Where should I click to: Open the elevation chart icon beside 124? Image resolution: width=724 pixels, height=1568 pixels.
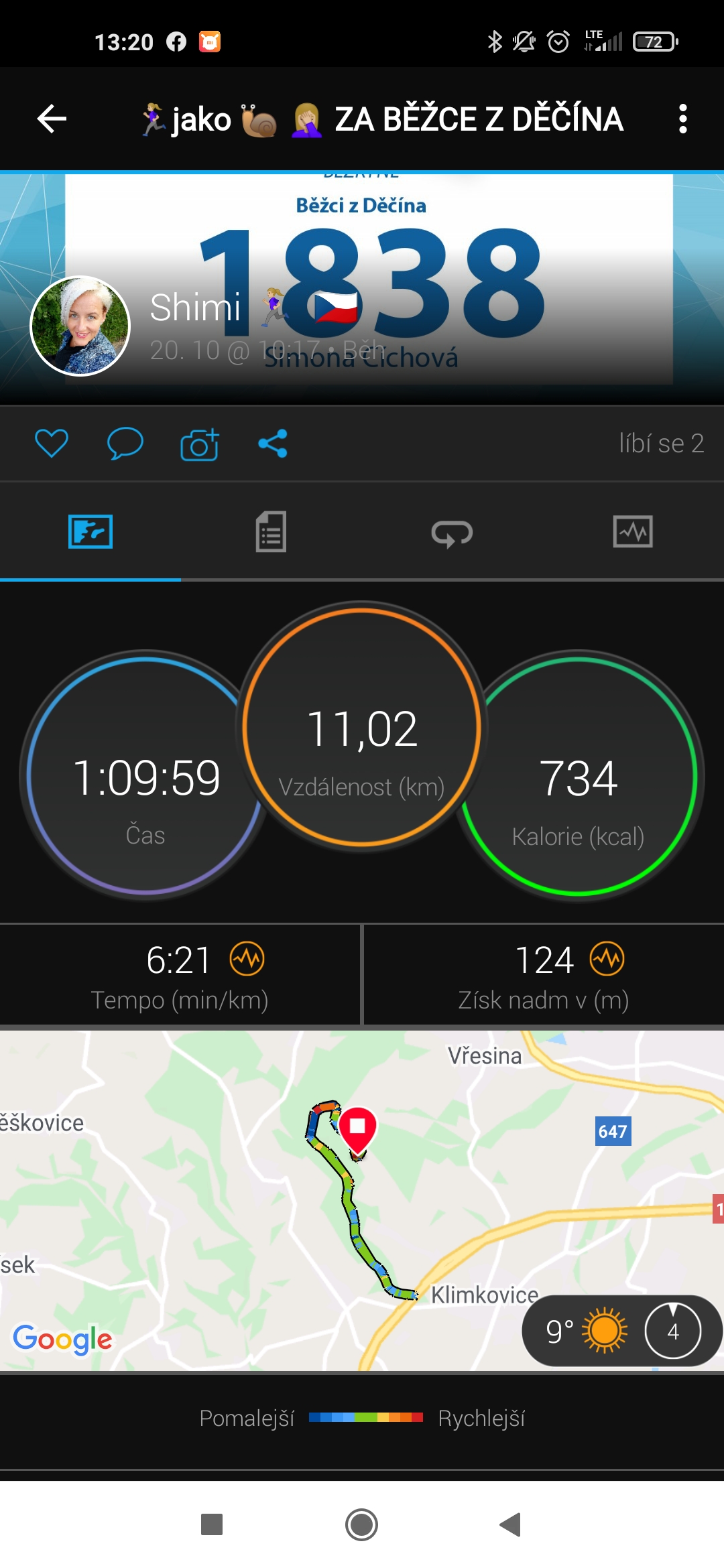(x=607, y=960)
